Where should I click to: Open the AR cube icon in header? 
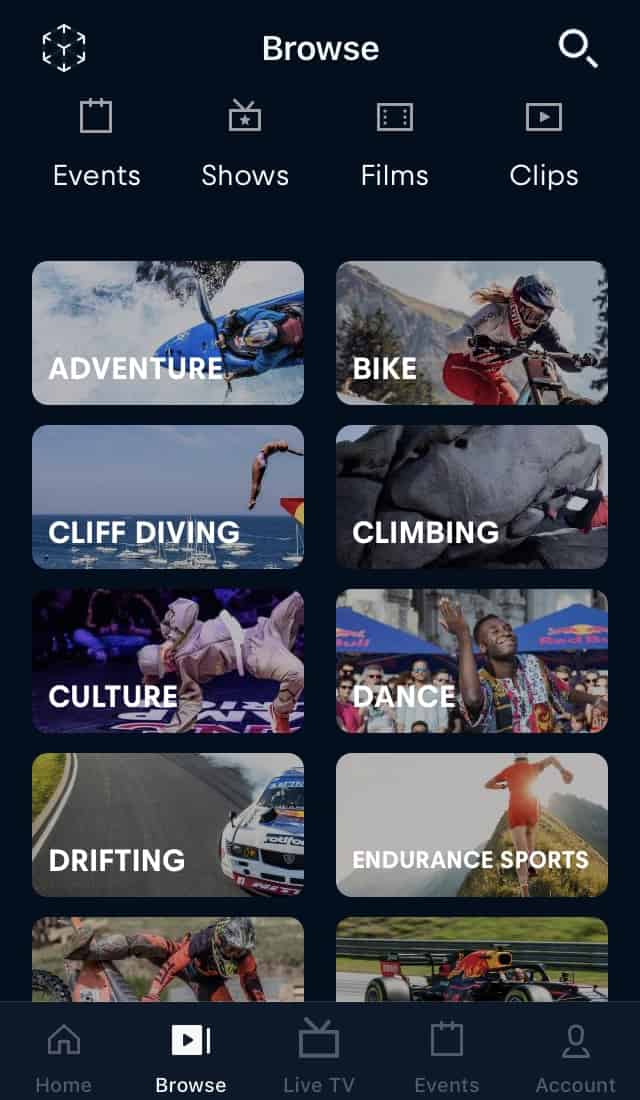pos(63,48)
